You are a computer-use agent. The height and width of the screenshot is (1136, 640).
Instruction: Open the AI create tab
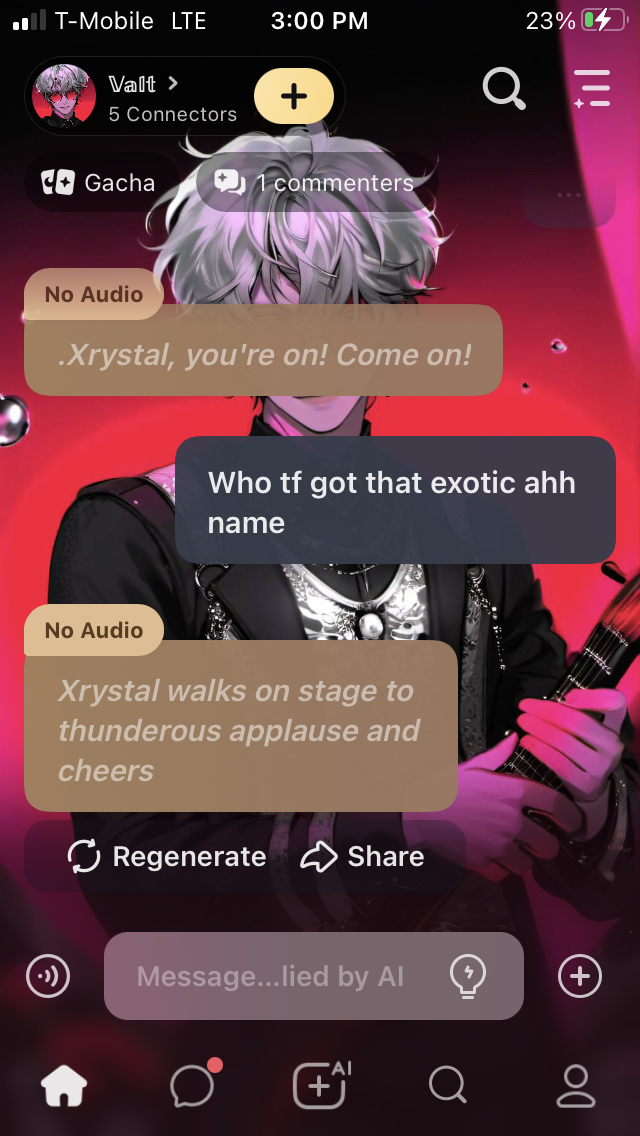pyautogui.click(x=320, y=1085)
